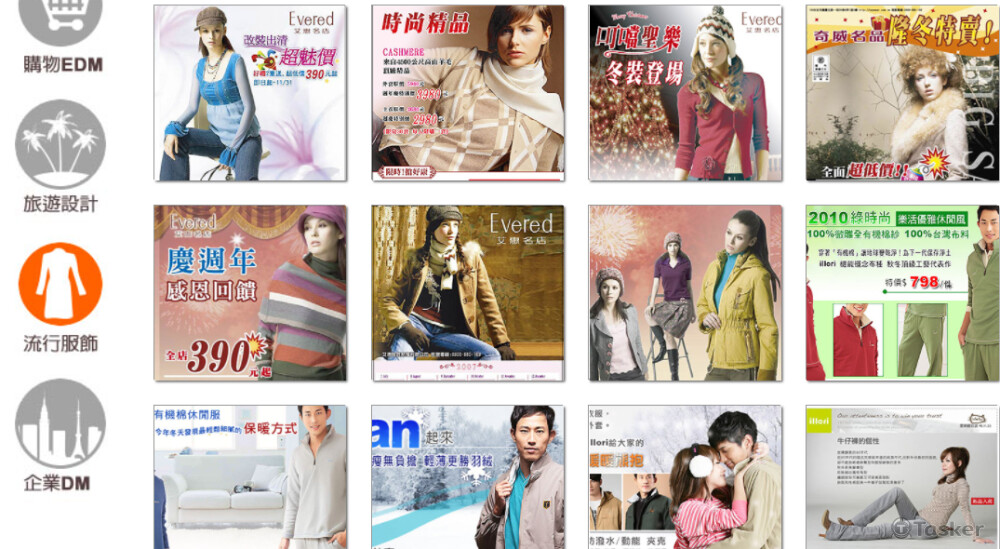The image size is (1000, 549).
Task: Open the snowy 輕薄更勝羽絨 design
Action: pyautogui.click(x=467, y=477)
